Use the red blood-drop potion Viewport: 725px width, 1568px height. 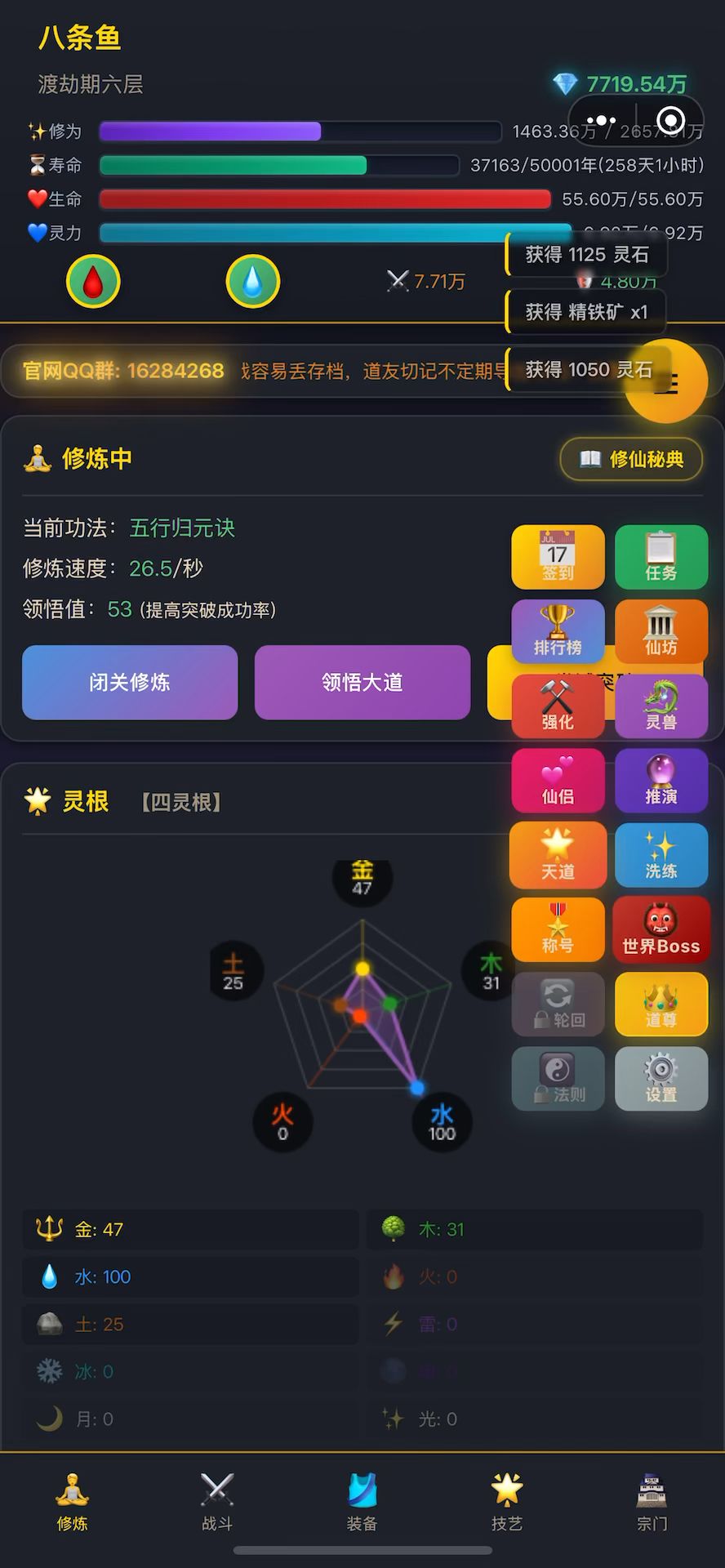coord(93,282)
